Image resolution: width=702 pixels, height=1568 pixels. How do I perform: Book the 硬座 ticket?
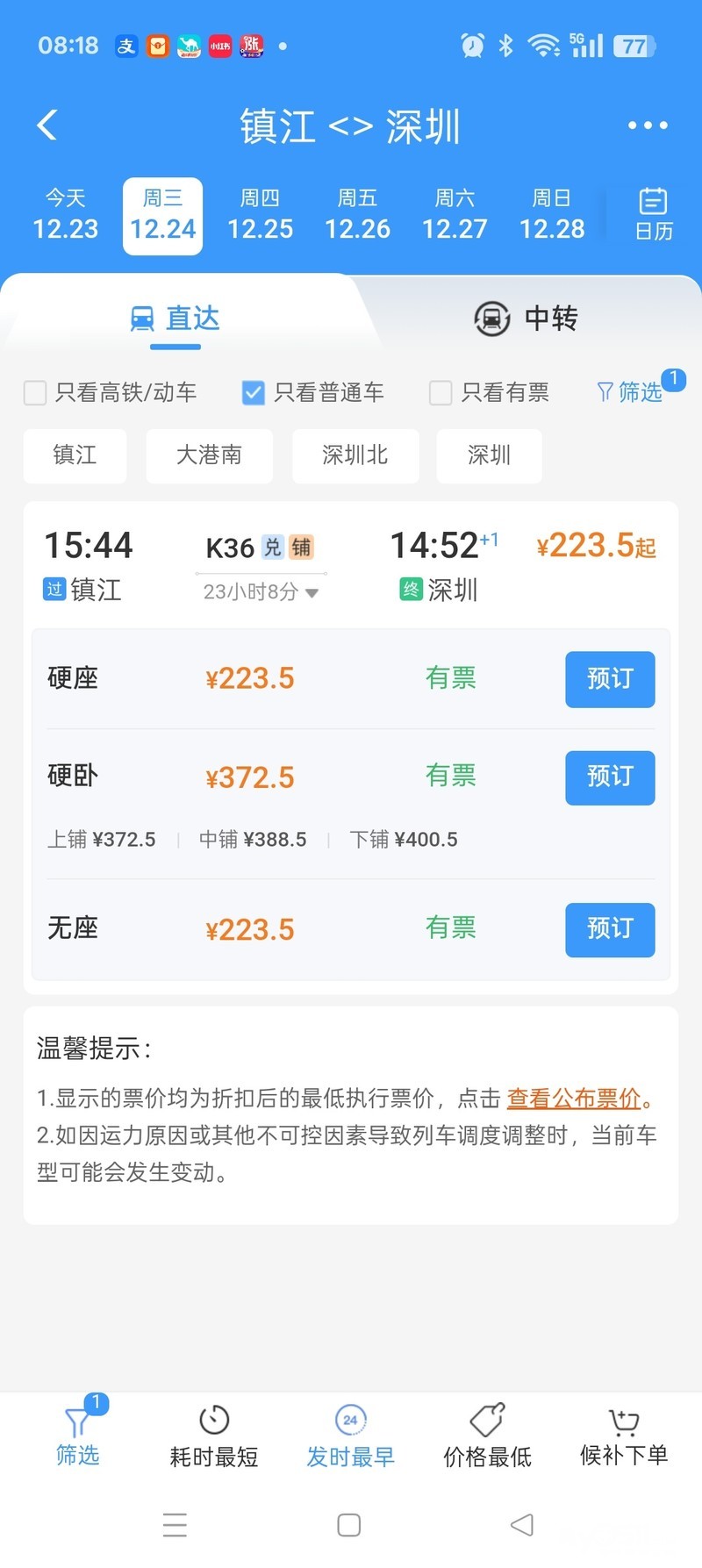point(610,679)
